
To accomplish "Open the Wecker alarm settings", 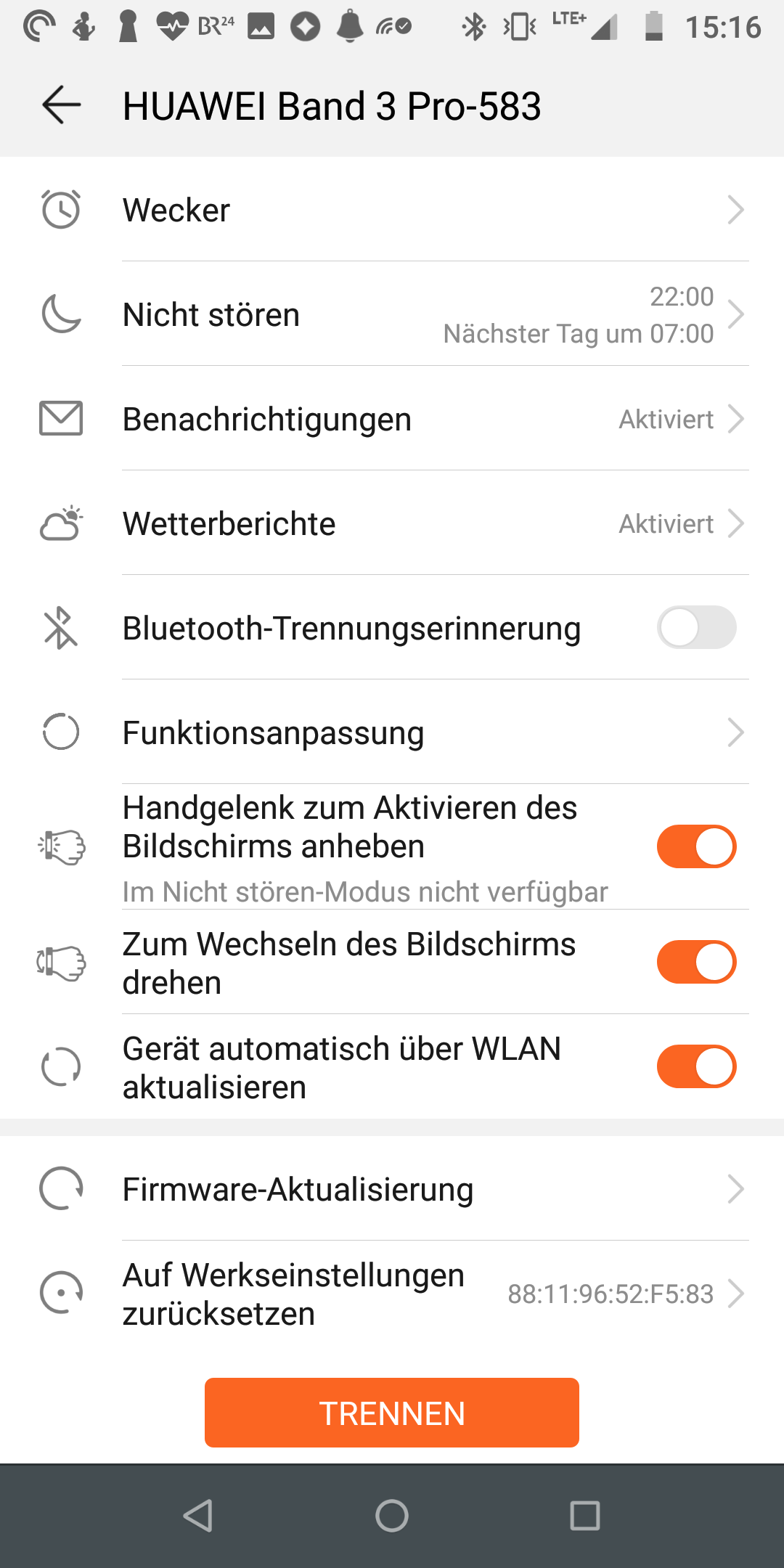I will pyautogui.click(x=392, y=210).
